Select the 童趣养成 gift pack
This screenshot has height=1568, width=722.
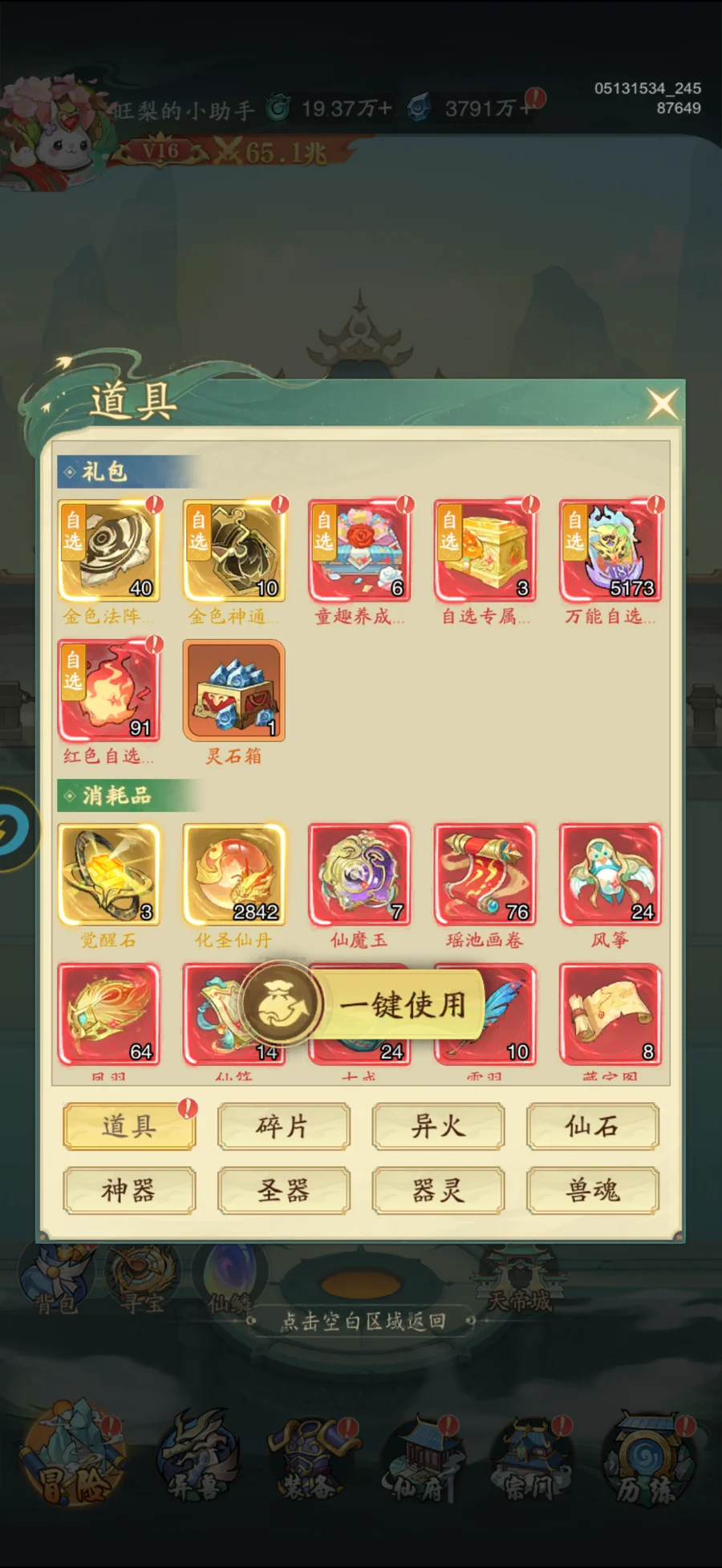click(359, 551)
